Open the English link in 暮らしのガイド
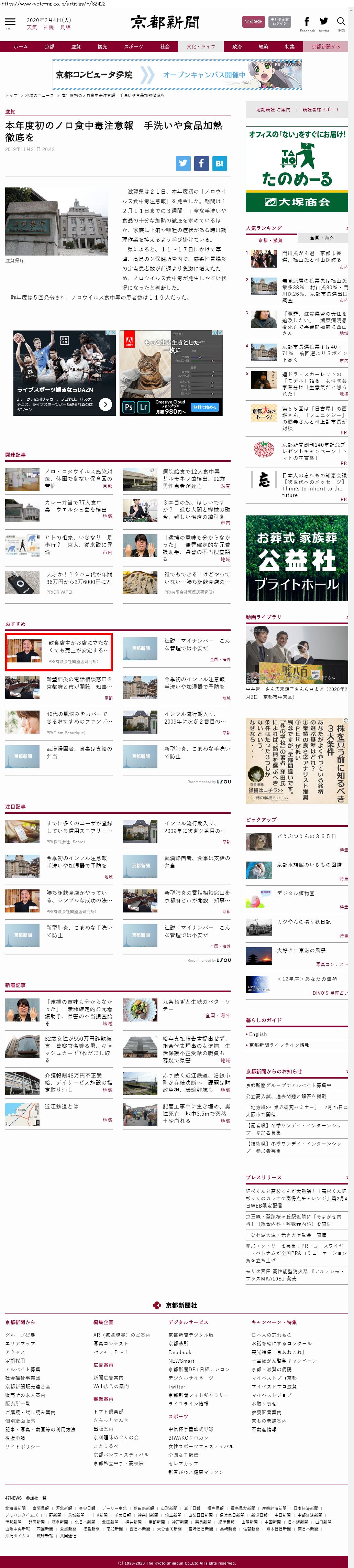The image size is (354, 1568). [258, 1034]
